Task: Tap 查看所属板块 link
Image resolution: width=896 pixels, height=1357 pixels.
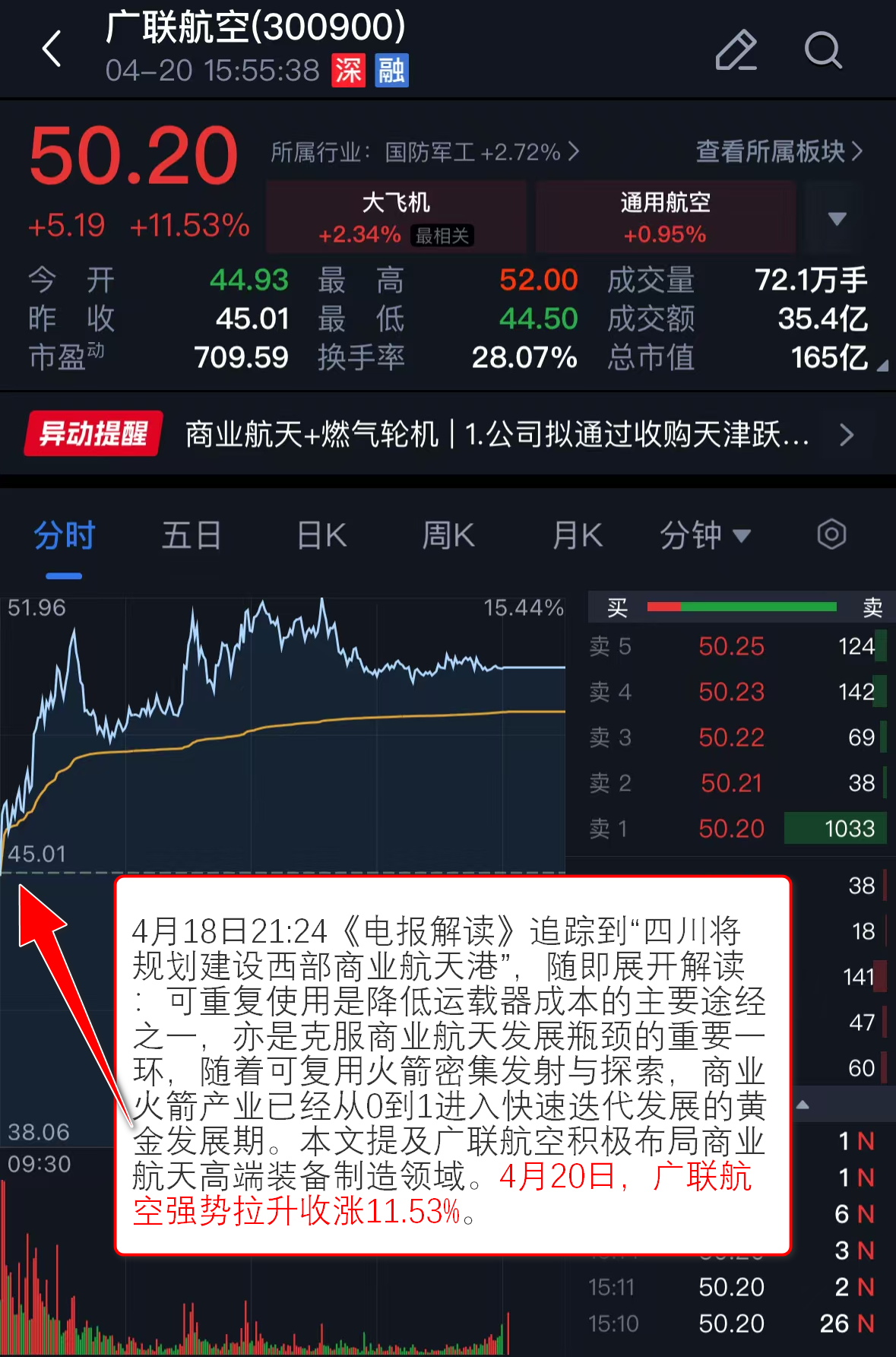Action: point(779,151)
